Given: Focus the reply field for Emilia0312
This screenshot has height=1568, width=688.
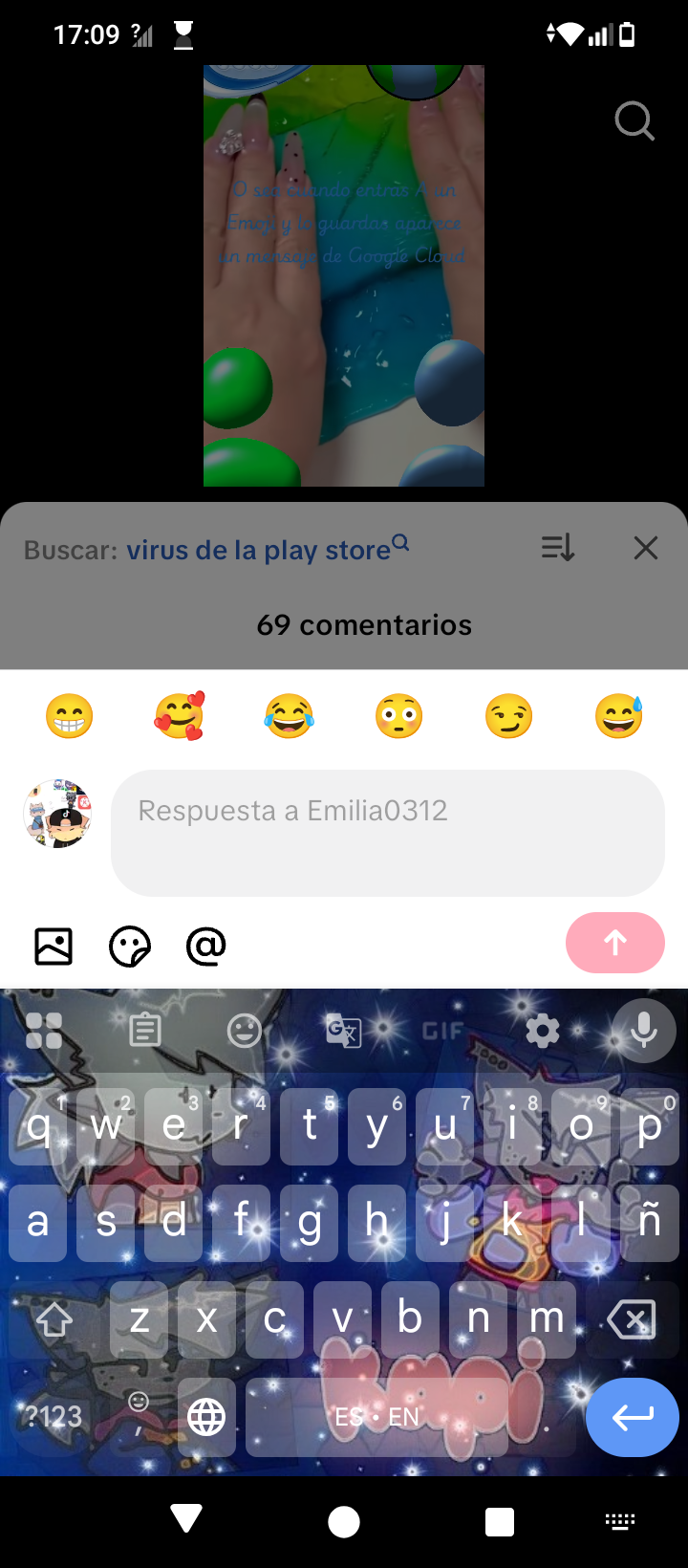Looking at the screenshot, I should tap(387, 832).
